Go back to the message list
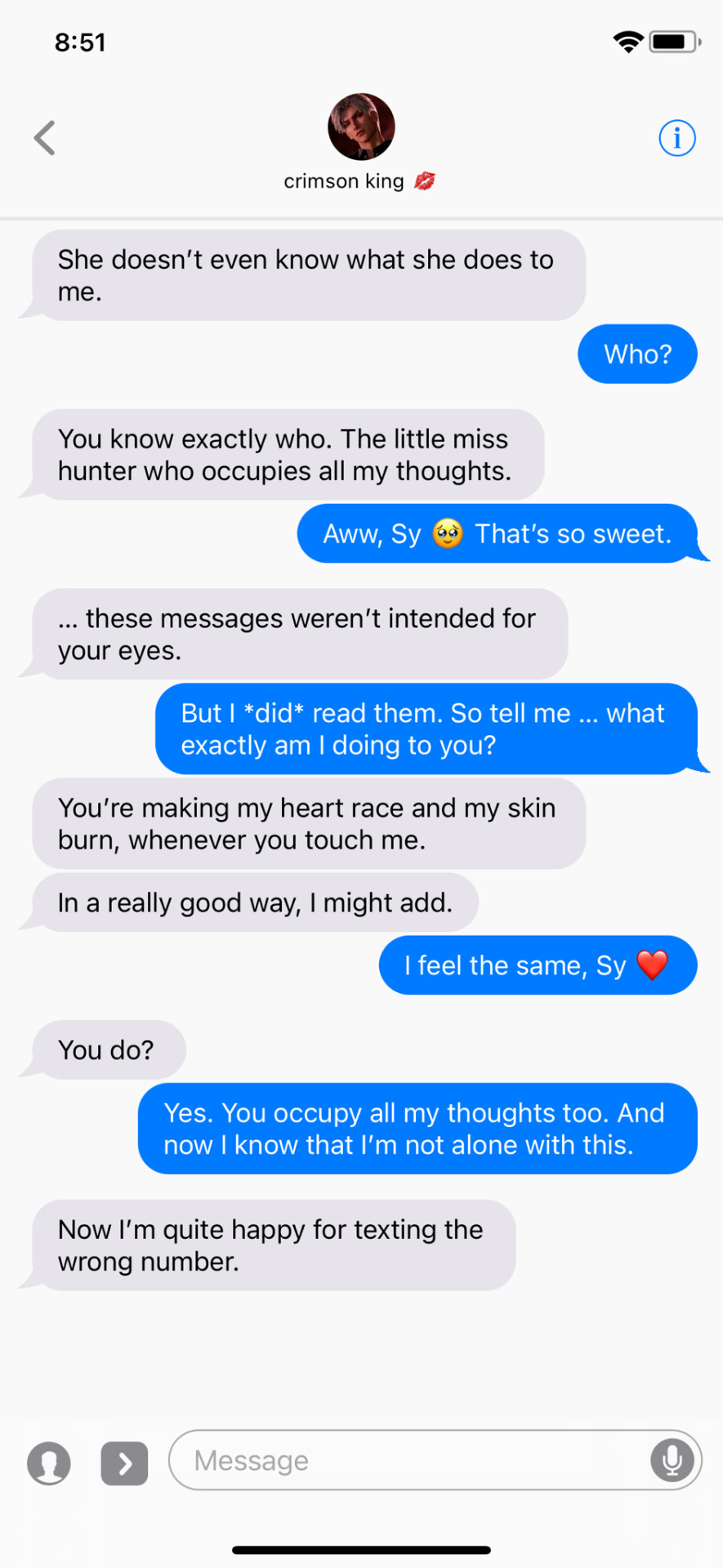723x1568 pixels. (44, 138)
